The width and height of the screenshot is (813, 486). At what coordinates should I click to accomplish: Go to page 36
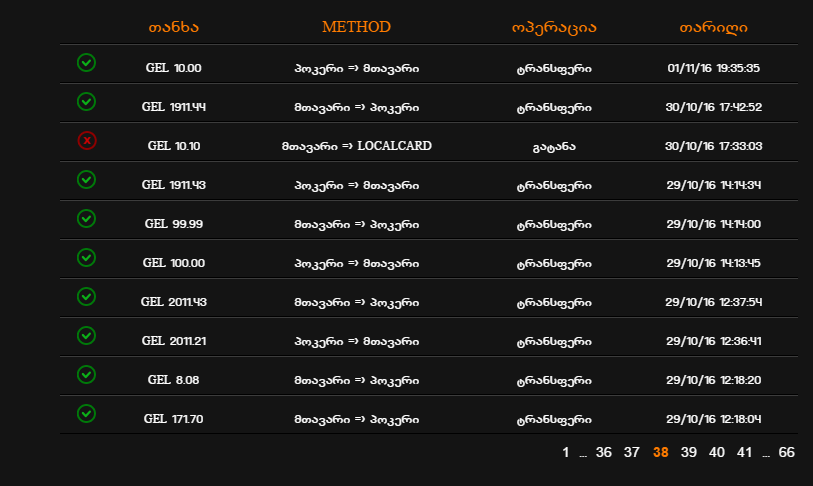tap(603, 453)
